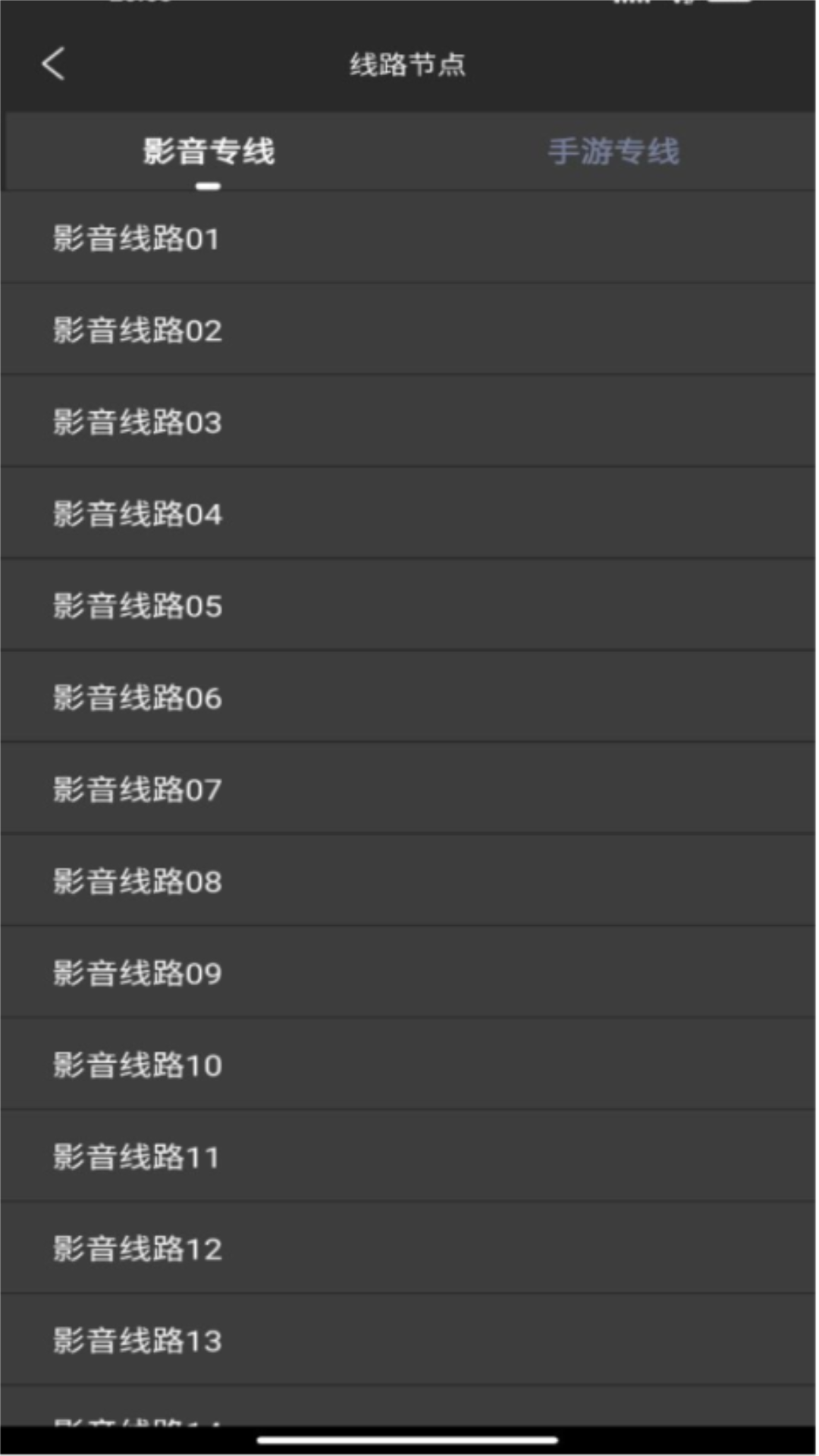819x1456 pixels.
Task: Open 影音线路09 line node
Action: tap(135, 972)
